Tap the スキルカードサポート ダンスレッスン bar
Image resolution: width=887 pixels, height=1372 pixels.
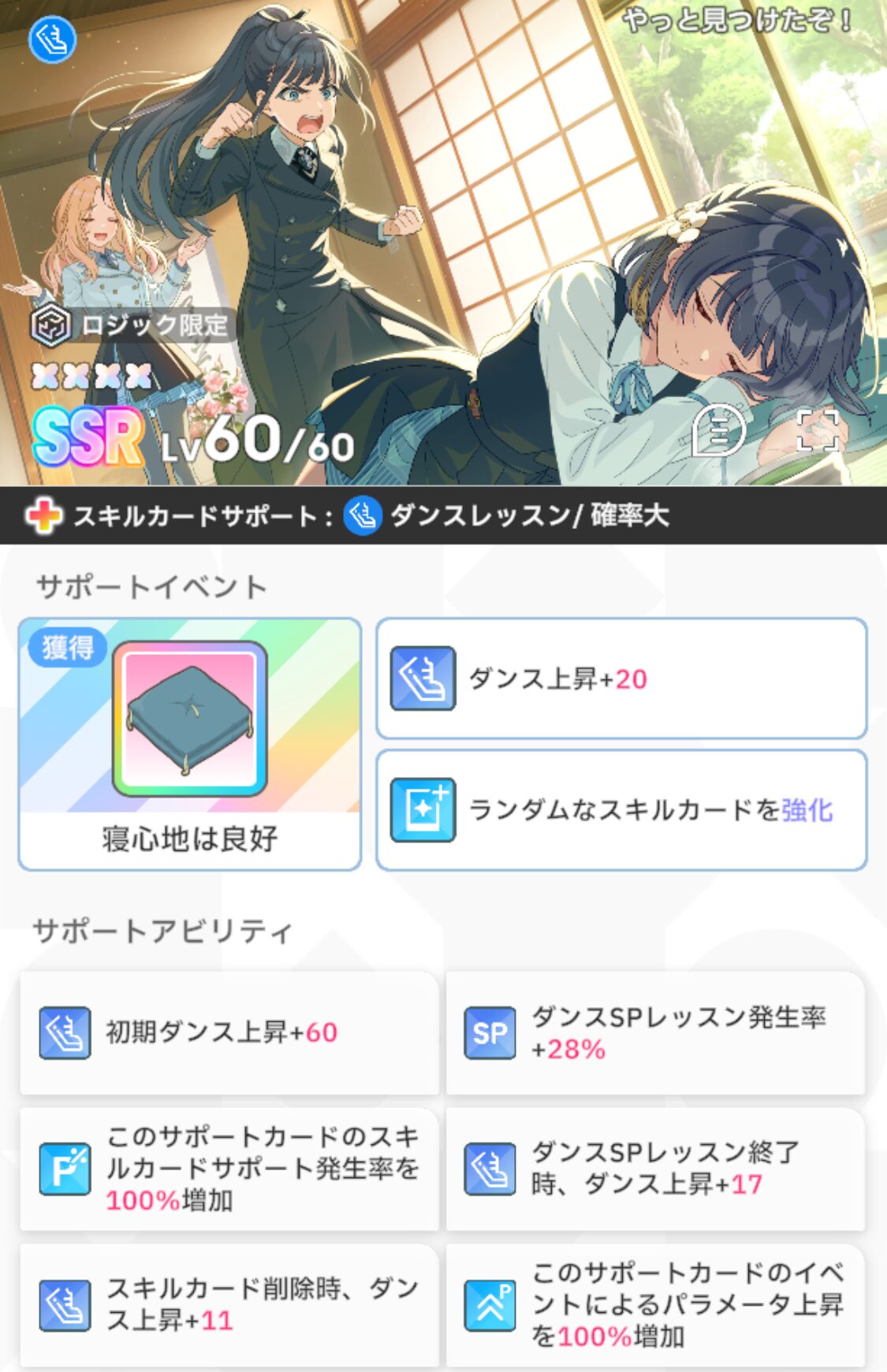[443, 516]
